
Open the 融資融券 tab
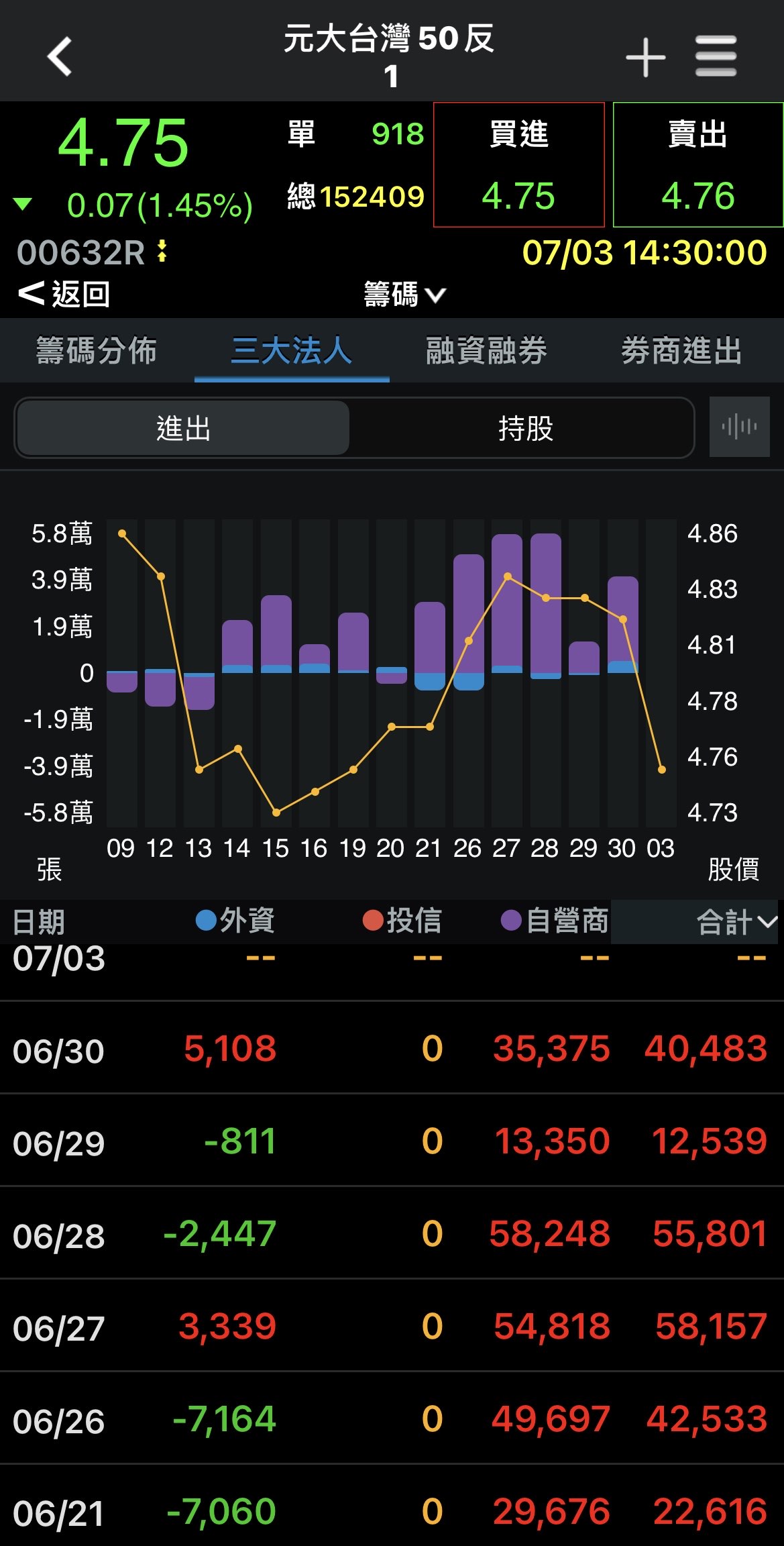[x=486, y=351]
